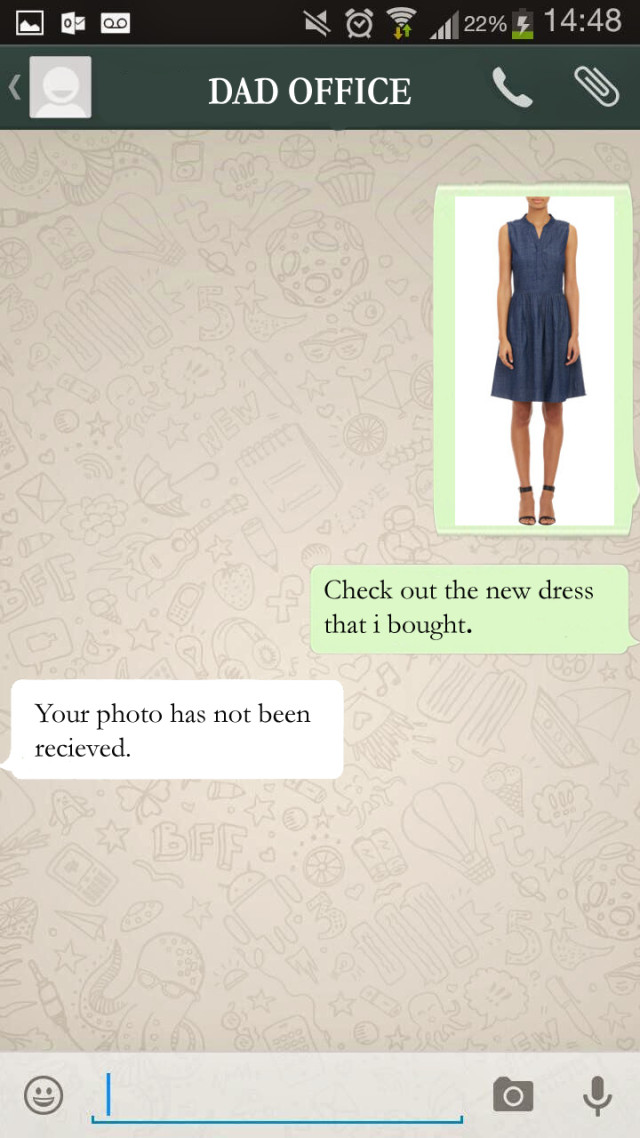This screenshot has height=1138, width=640.
Task: Open the attachment paperclip menu
Action: pyautogui.click(x=596, y=88)
